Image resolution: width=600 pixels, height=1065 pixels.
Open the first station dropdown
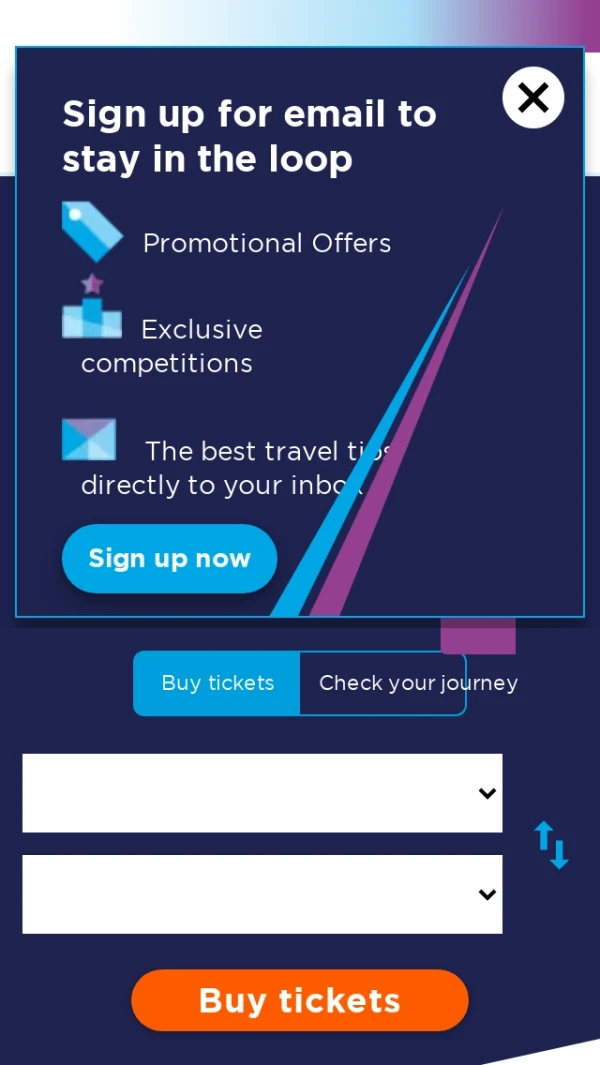click(x=262, y=793)
